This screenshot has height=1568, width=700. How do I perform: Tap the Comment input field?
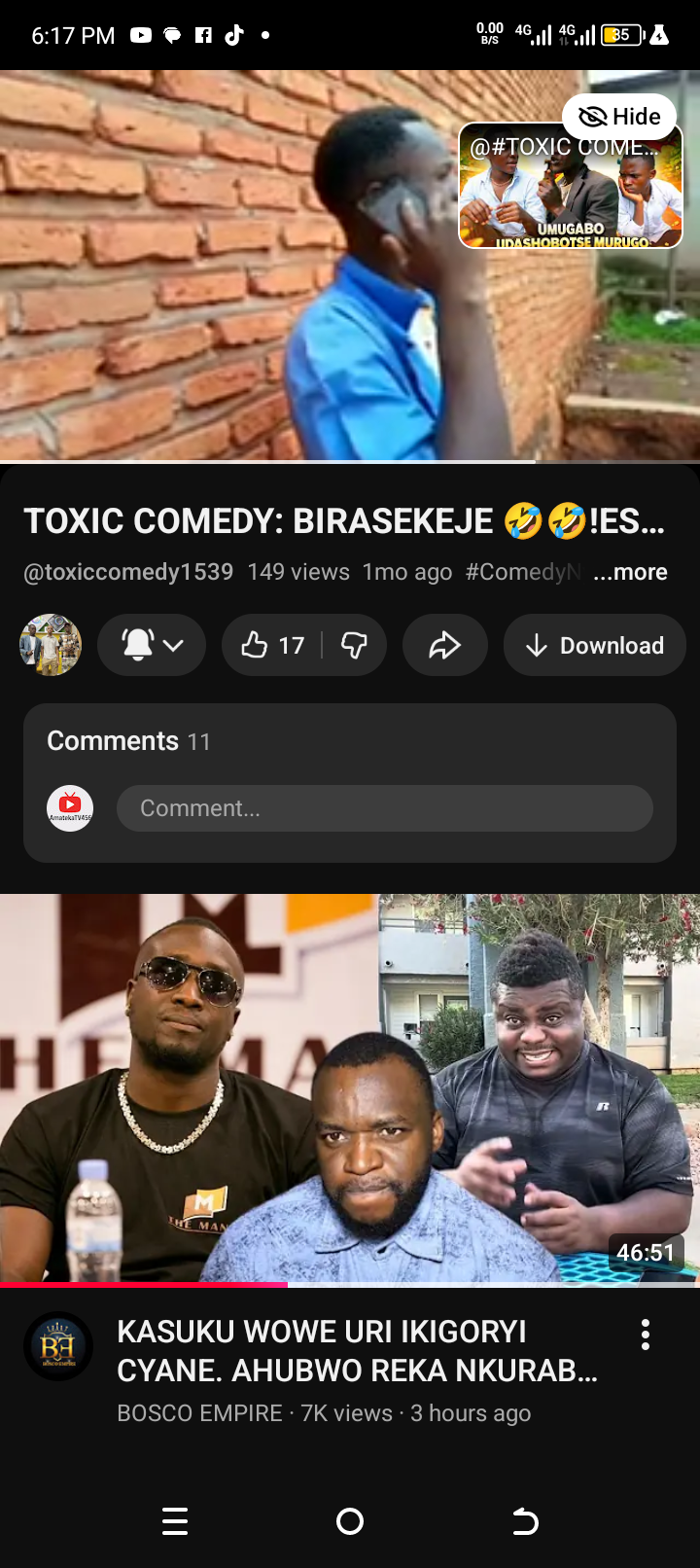(384, 808)
